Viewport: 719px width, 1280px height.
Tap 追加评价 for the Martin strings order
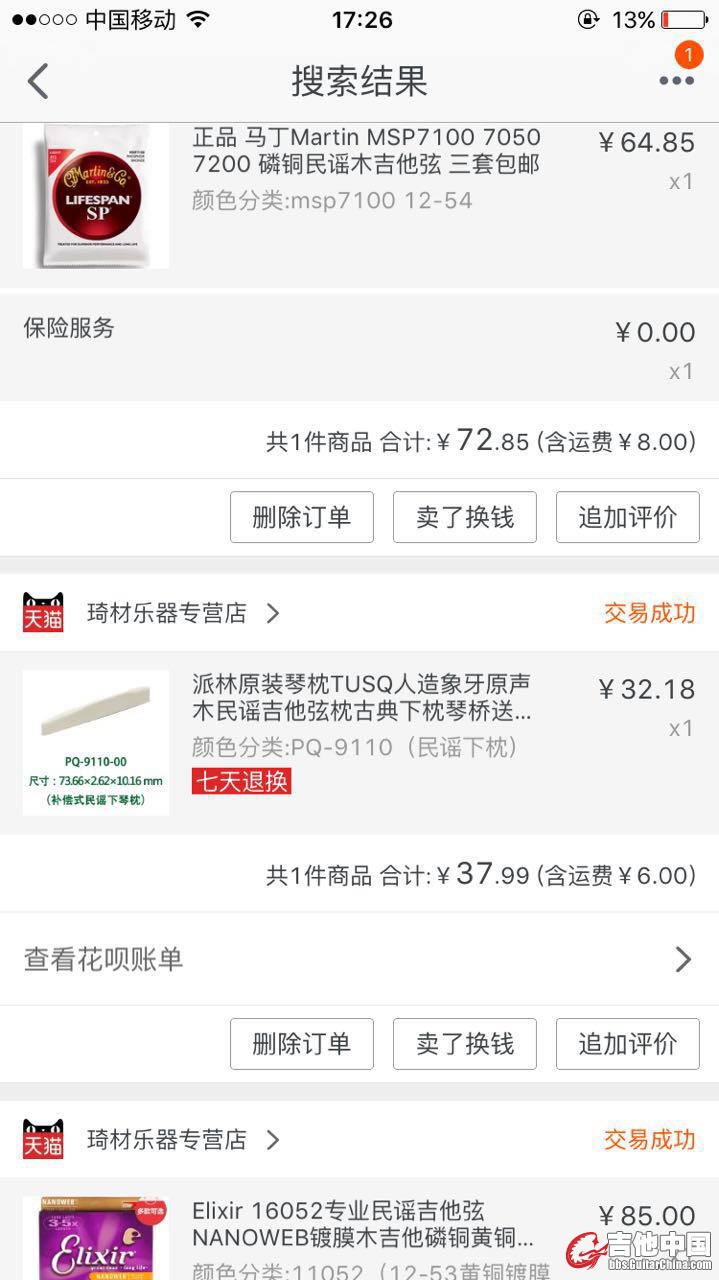tap(627, 517)
